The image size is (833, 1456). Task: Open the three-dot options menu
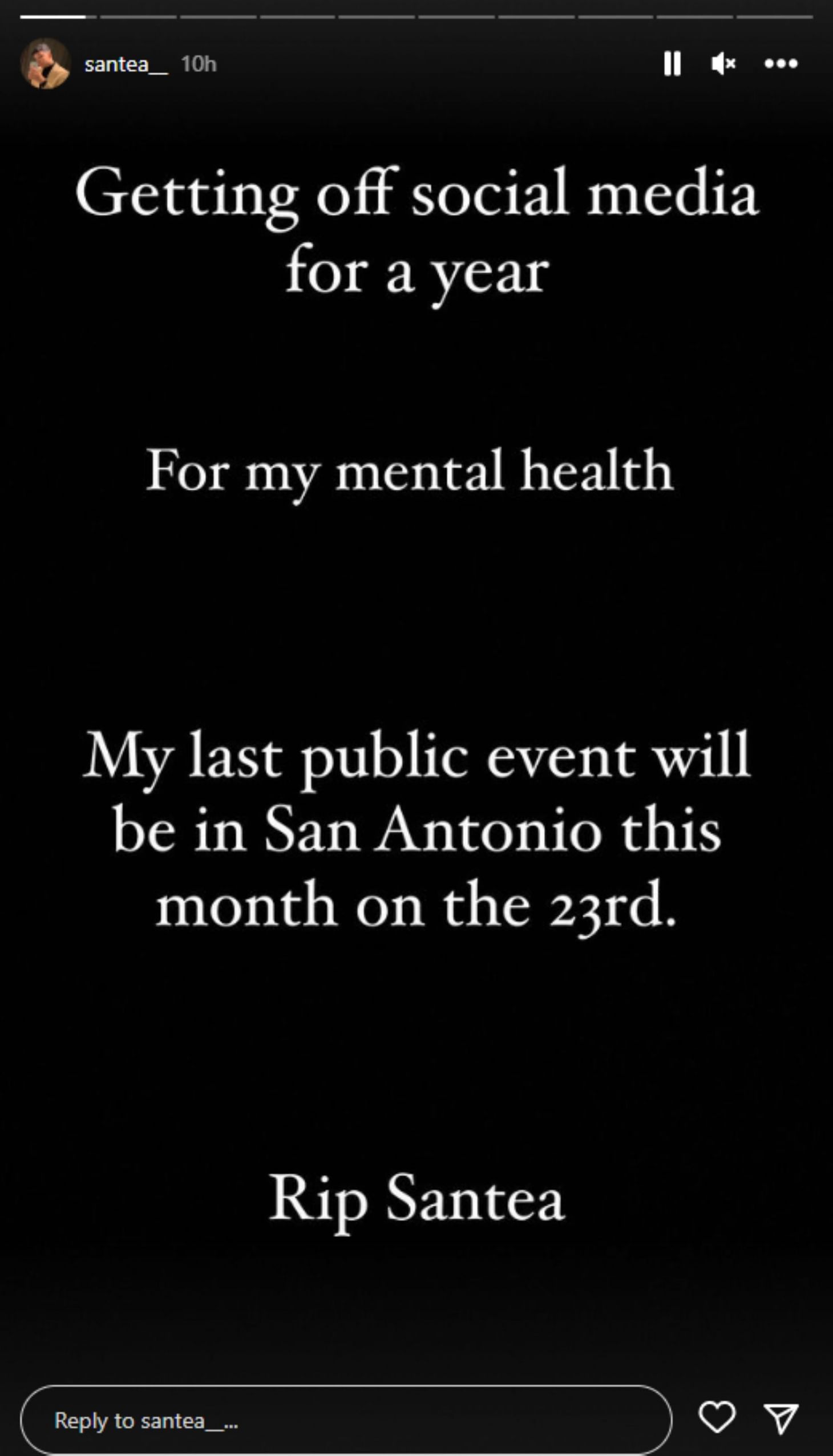781,63
